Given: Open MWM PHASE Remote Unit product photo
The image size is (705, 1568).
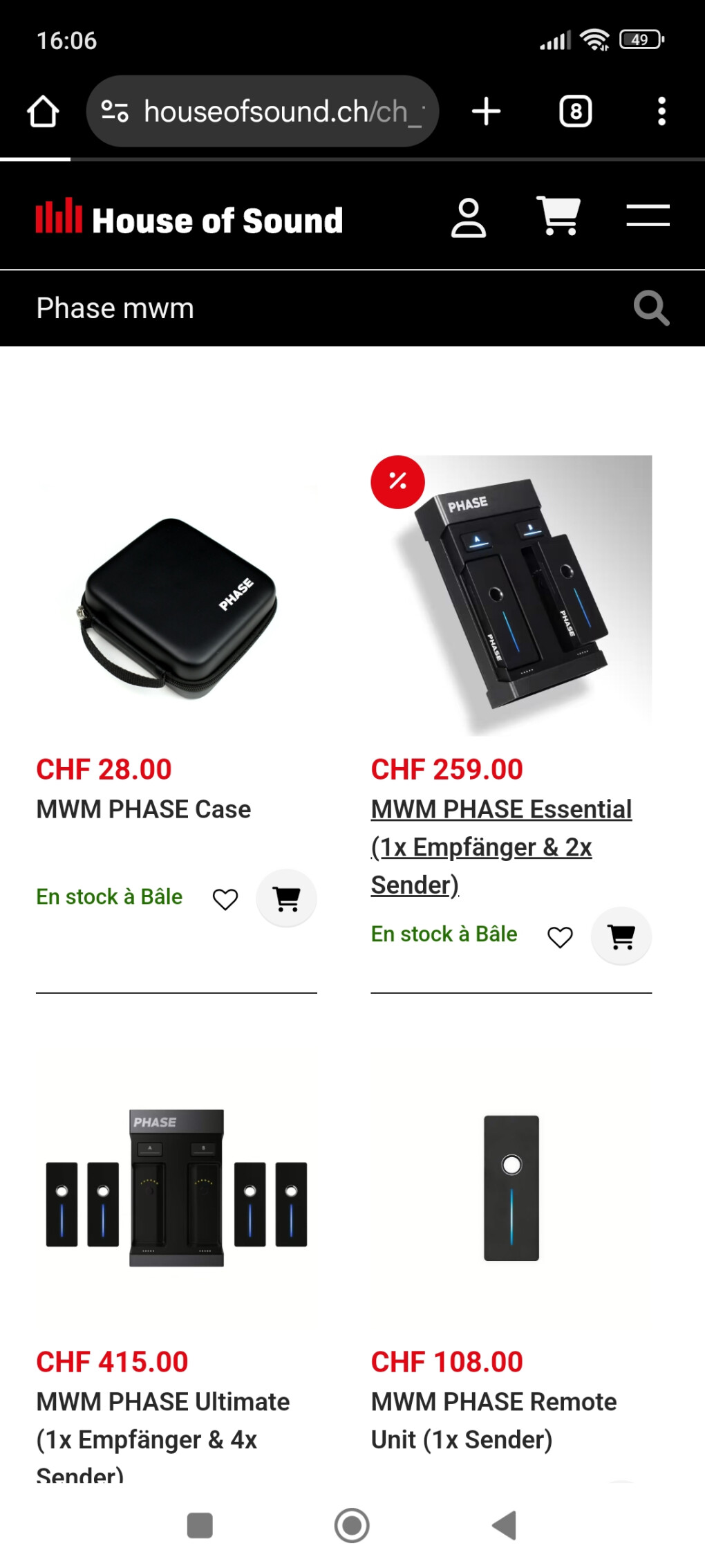Looking at the screenshot, I should (511, 1188).
